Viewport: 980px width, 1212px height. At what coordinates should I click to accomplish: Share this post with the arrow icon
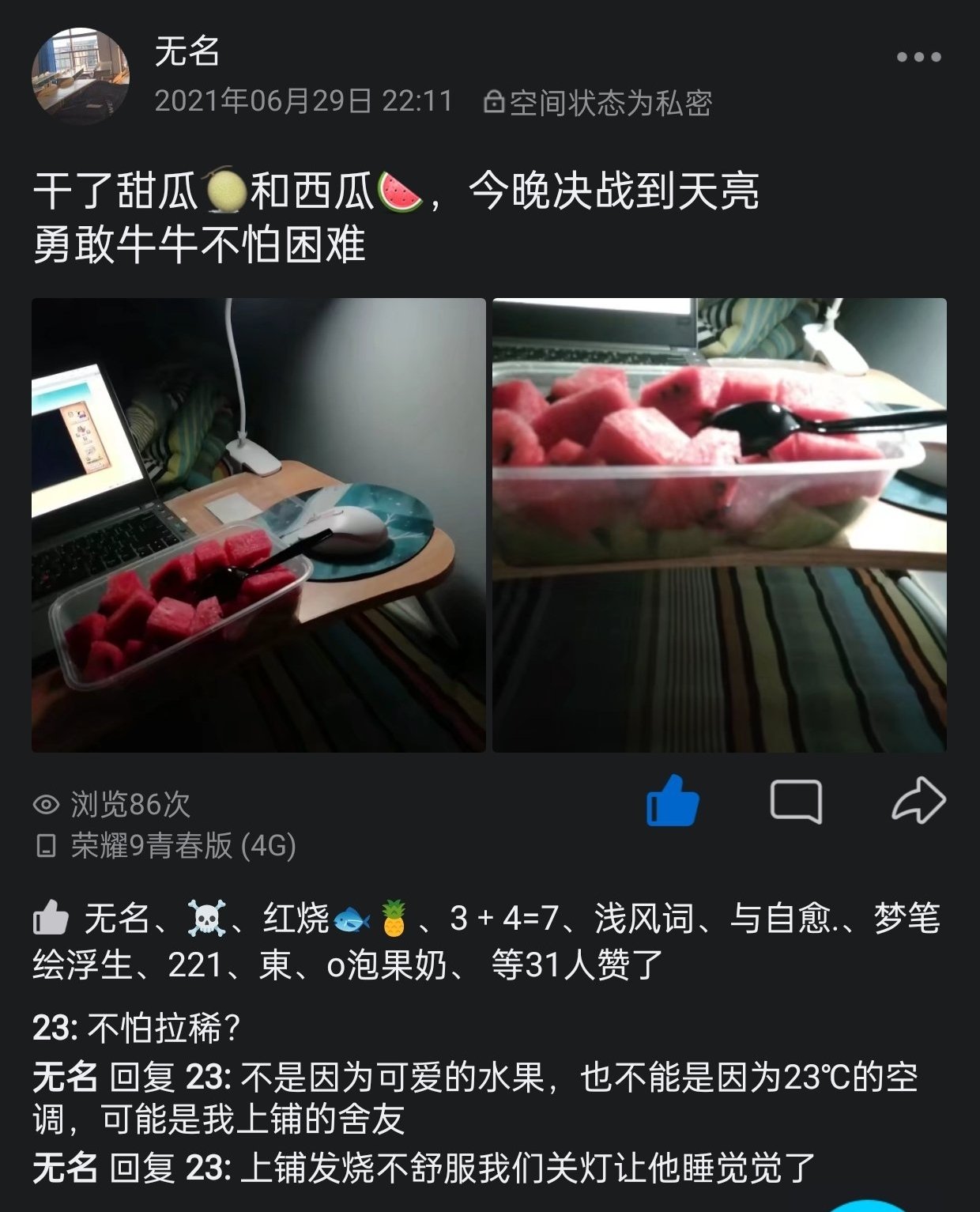[x=918, y=801]
